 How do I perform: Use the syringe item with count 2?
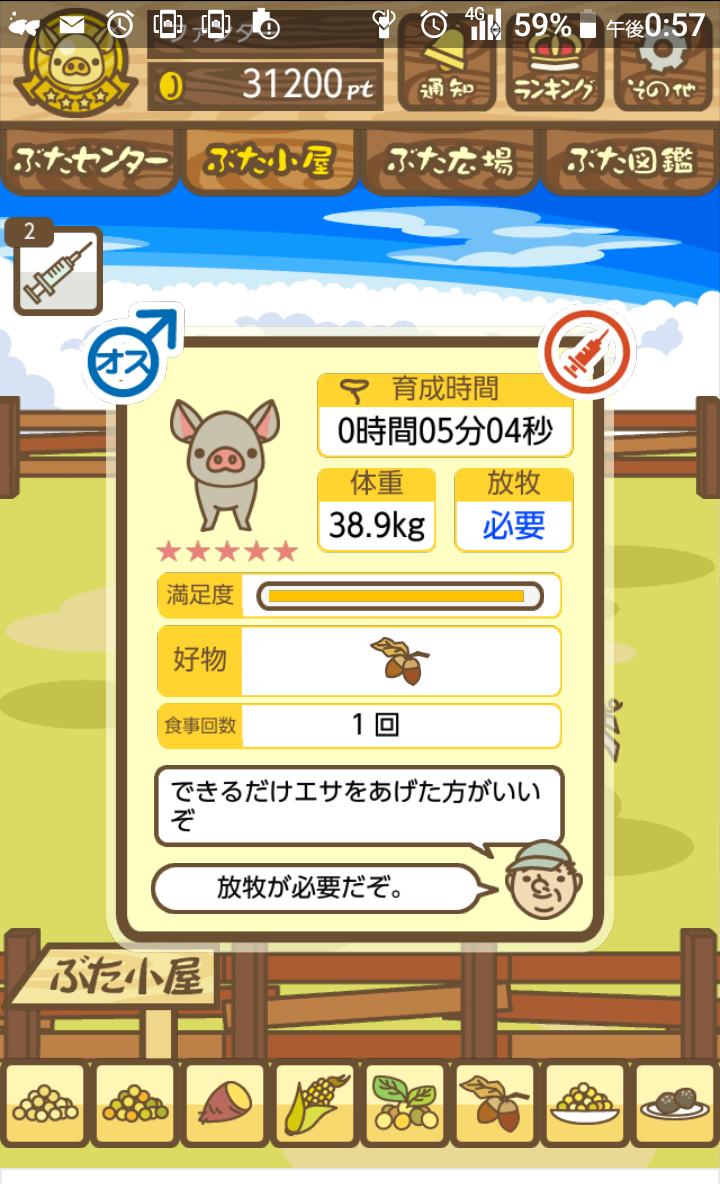[x=58, y=272]
